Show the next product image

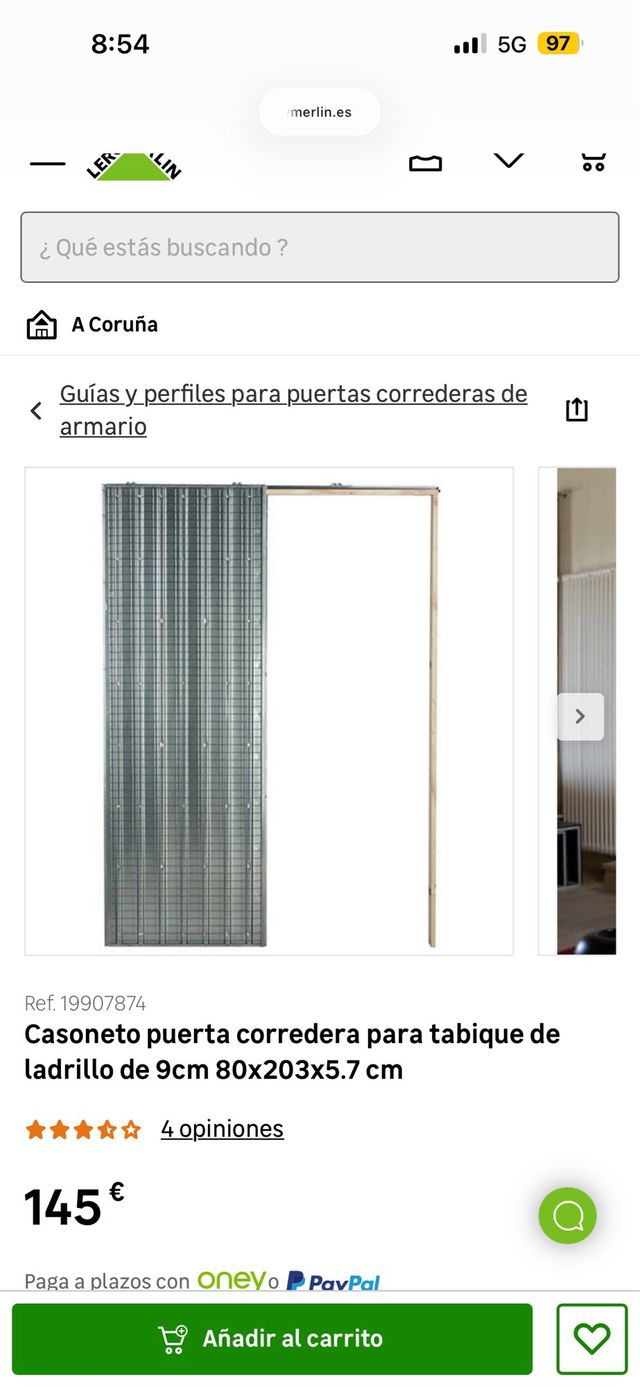coord(580,716)
